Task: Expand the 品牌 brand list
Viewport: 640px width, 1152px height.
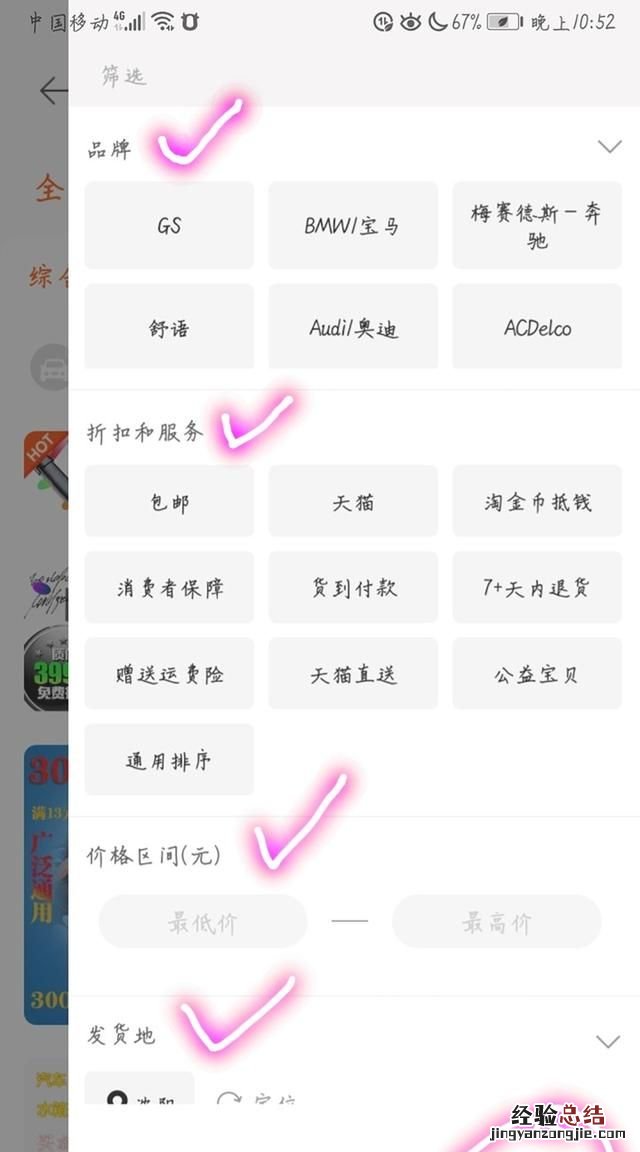Action: 609,147
